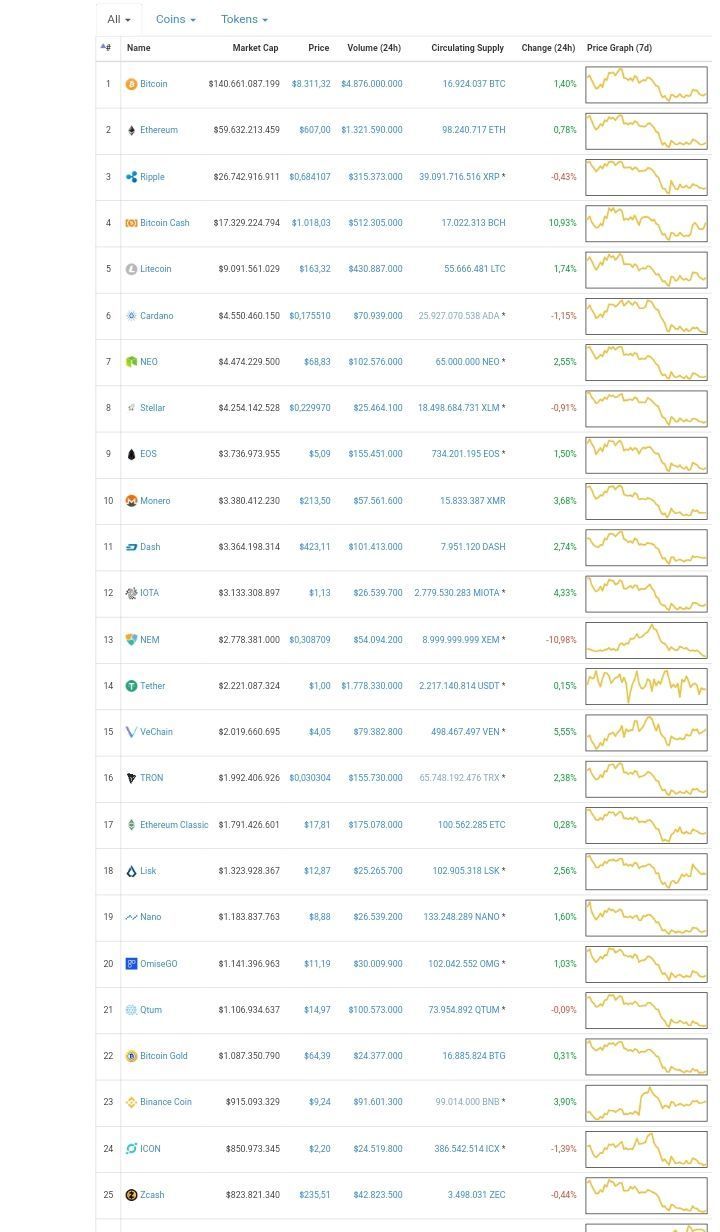Expand the Tokens dropdown
The width and height of the screenshot is (720, 1232).
(244, 19)
